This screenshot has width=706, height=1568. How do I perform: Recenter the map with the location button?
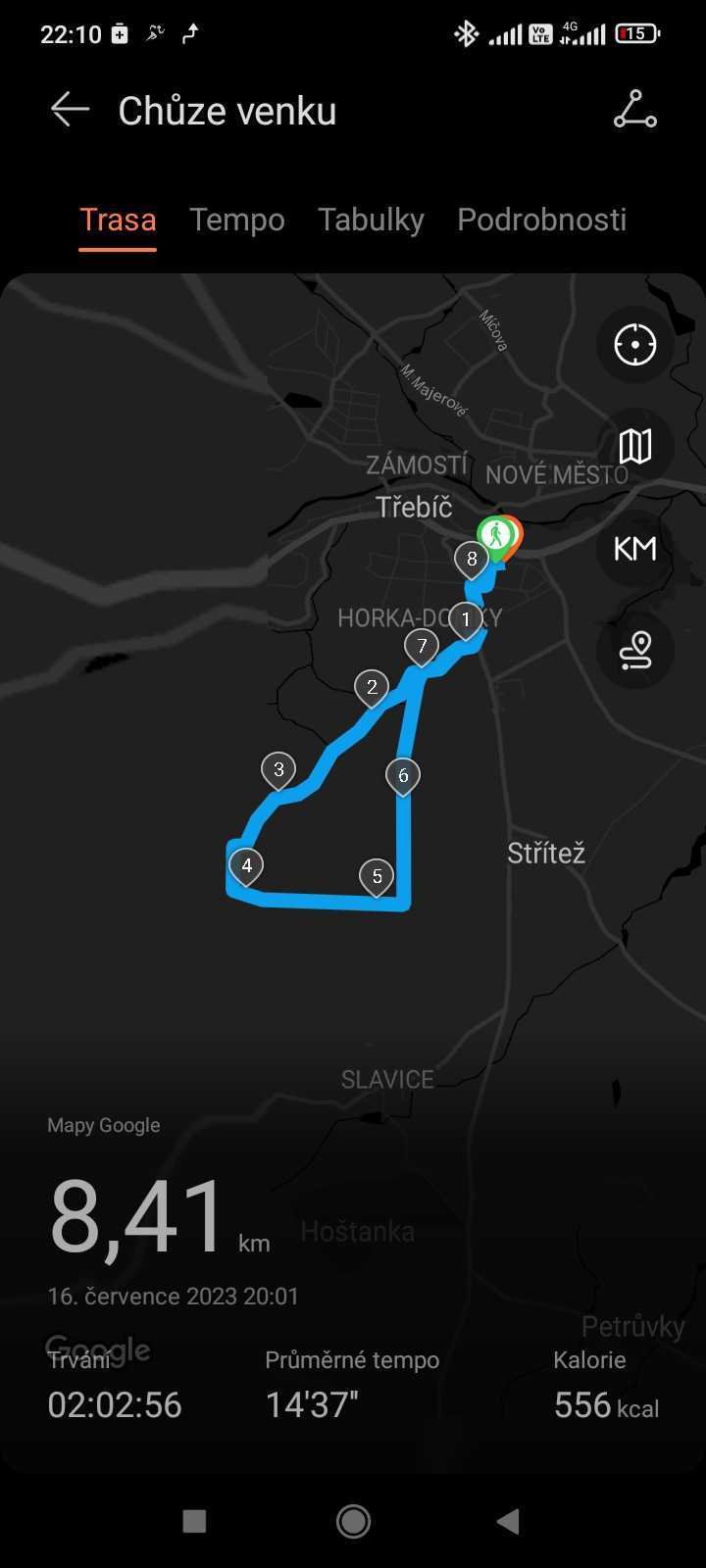[x=635, y=345]
